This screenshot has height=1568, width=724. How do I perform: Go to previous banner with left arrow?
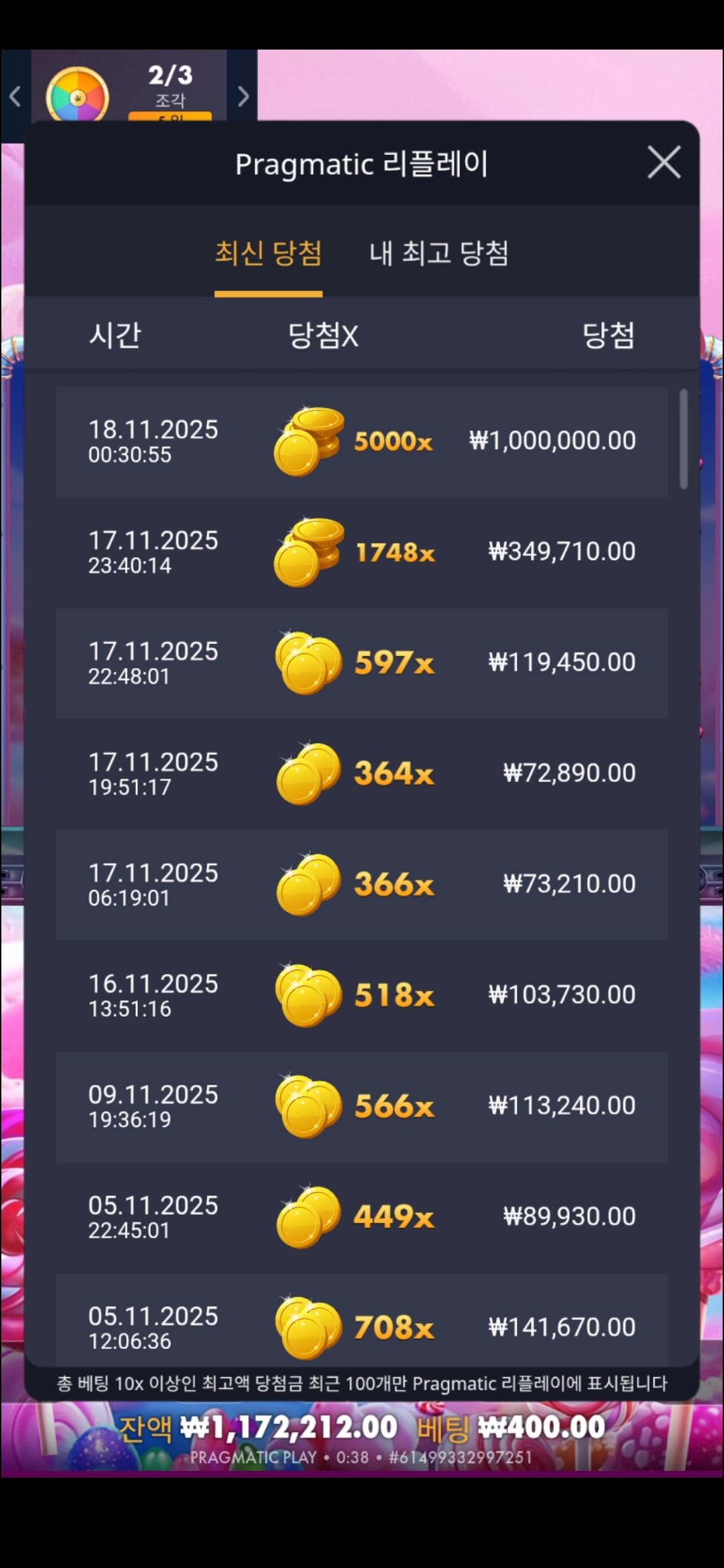click(15, 97)
